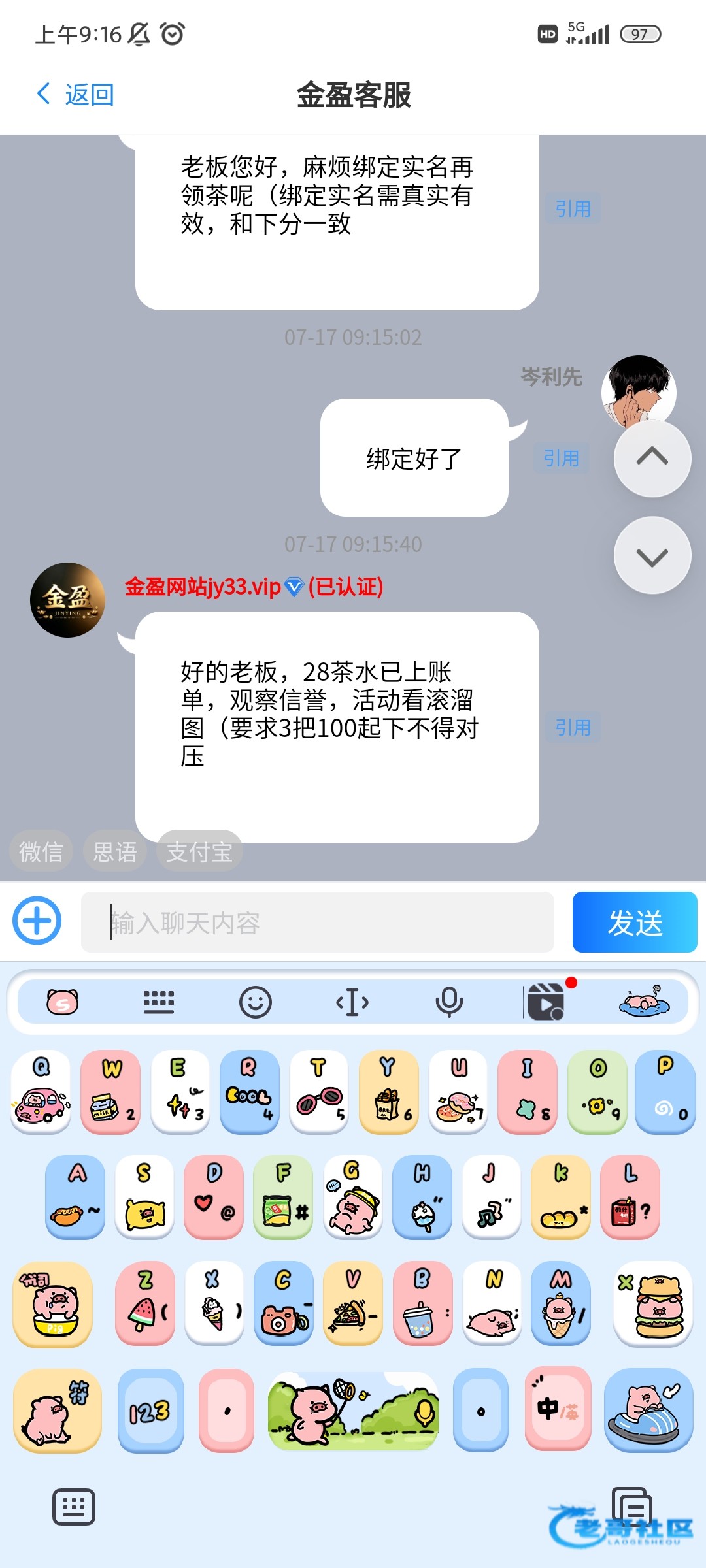Quote the 绑定实名 message with 引用
The height and width of the screenshot is (1568, 706).
[573, 208]
